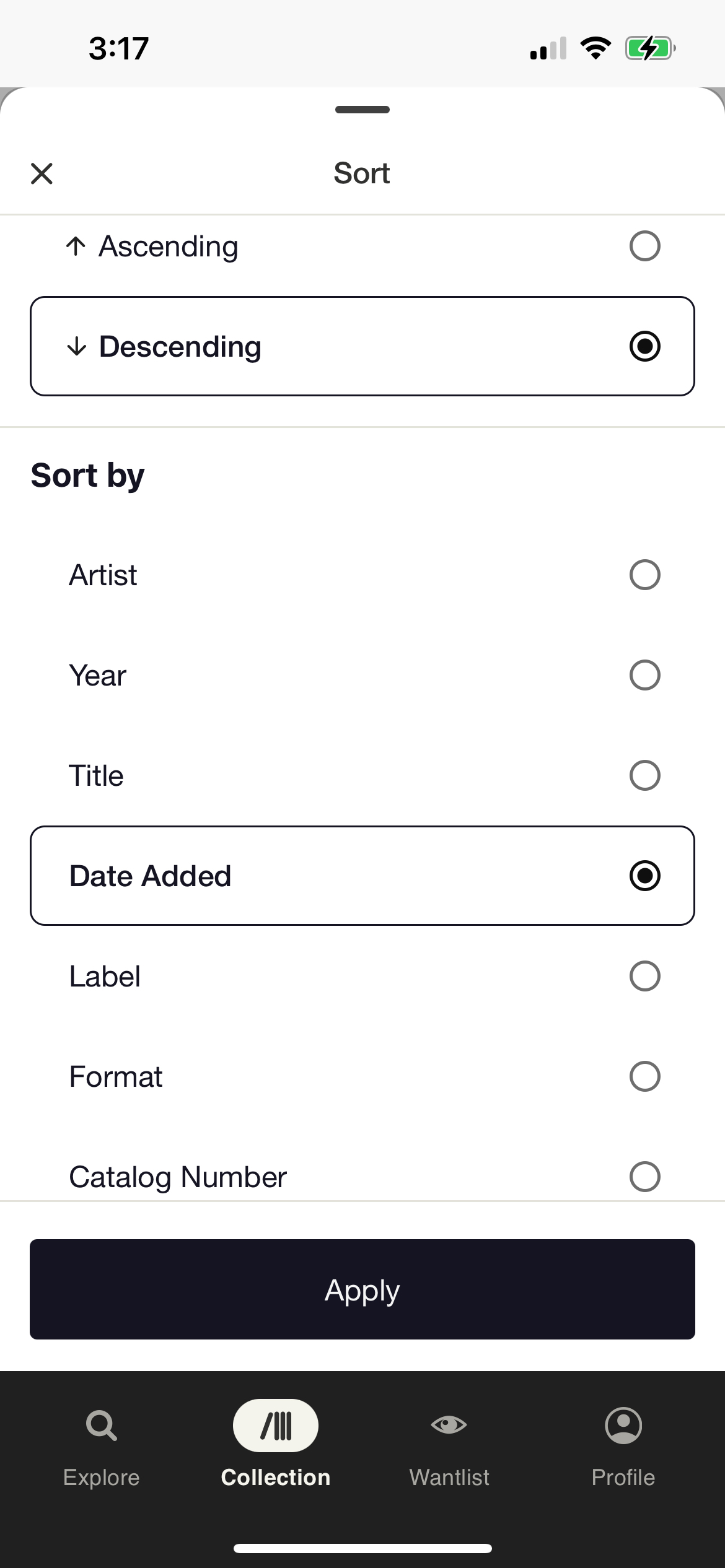The image size is (725, 1568).
Task: Choose Format as sort field
Action: 362,1076
